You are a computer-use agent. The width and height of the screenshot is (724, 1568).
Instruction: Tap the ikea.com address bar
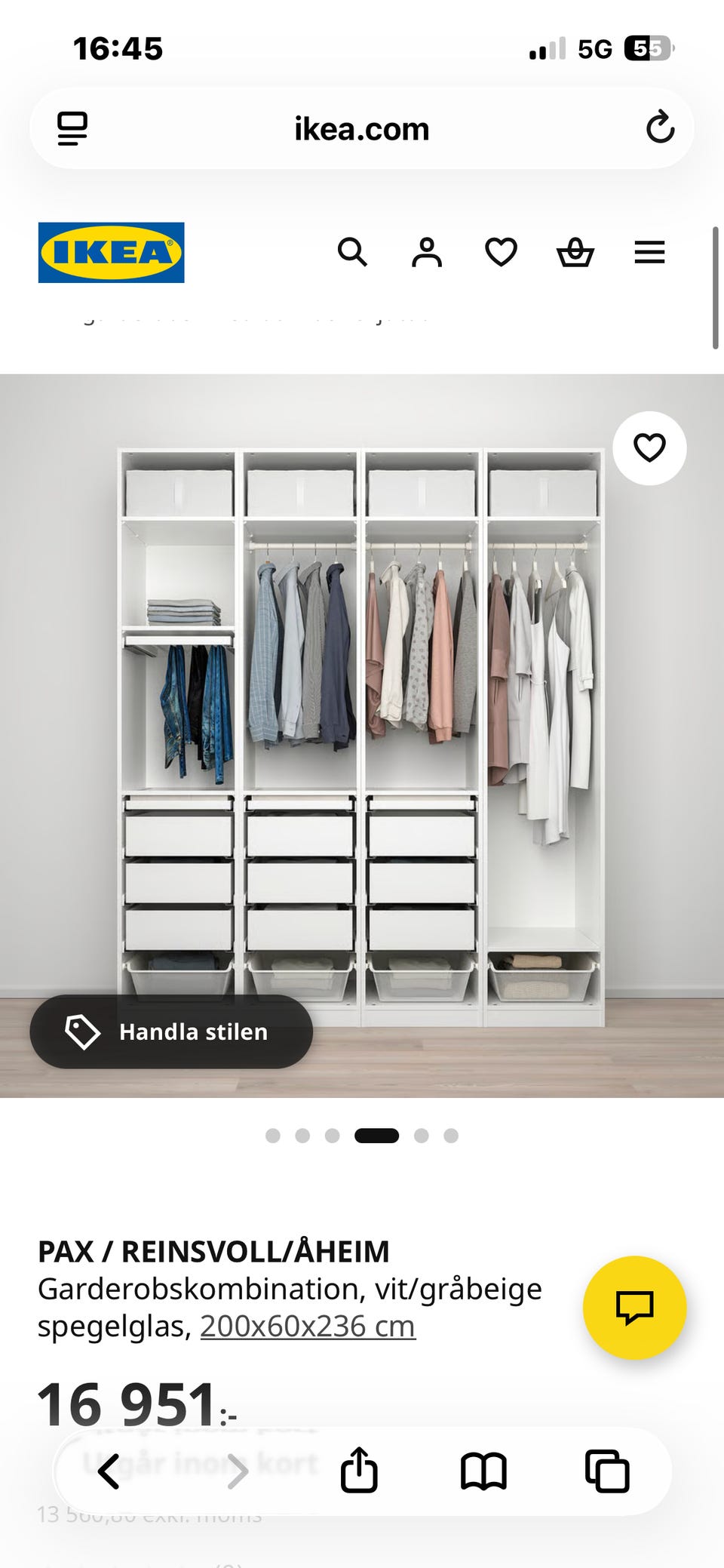pyautogui.click(x=362, y=128)
